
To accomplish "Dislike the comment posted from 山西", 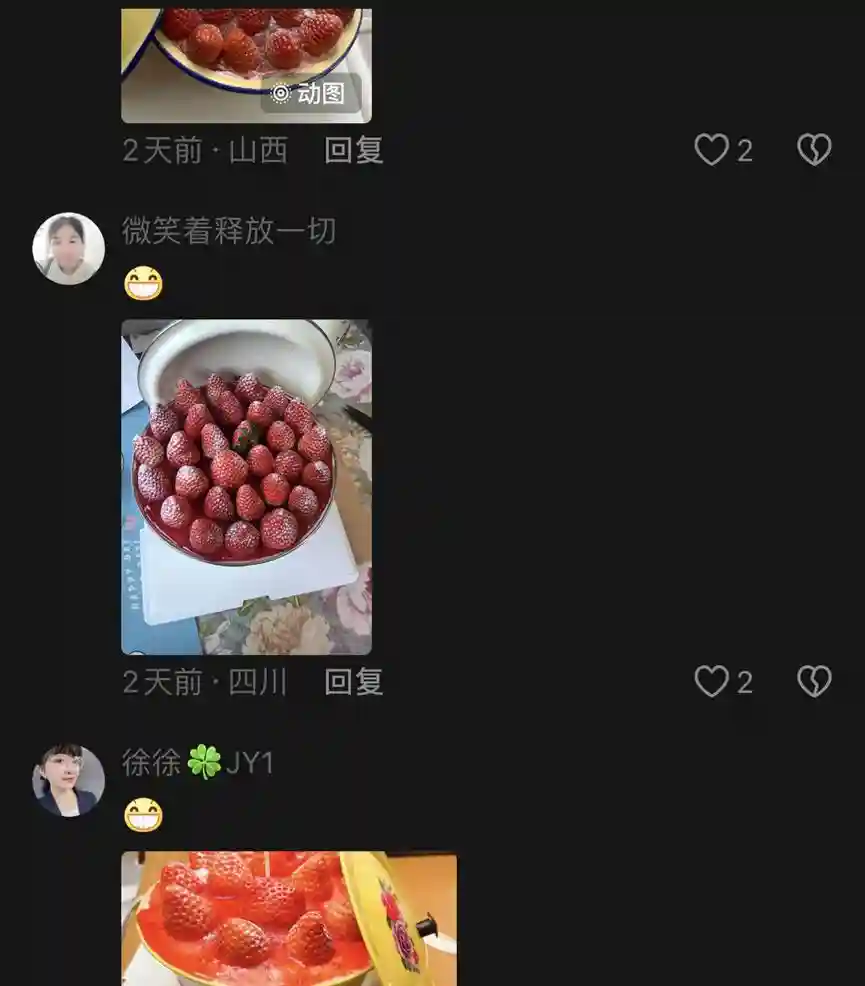I will 814,151.
